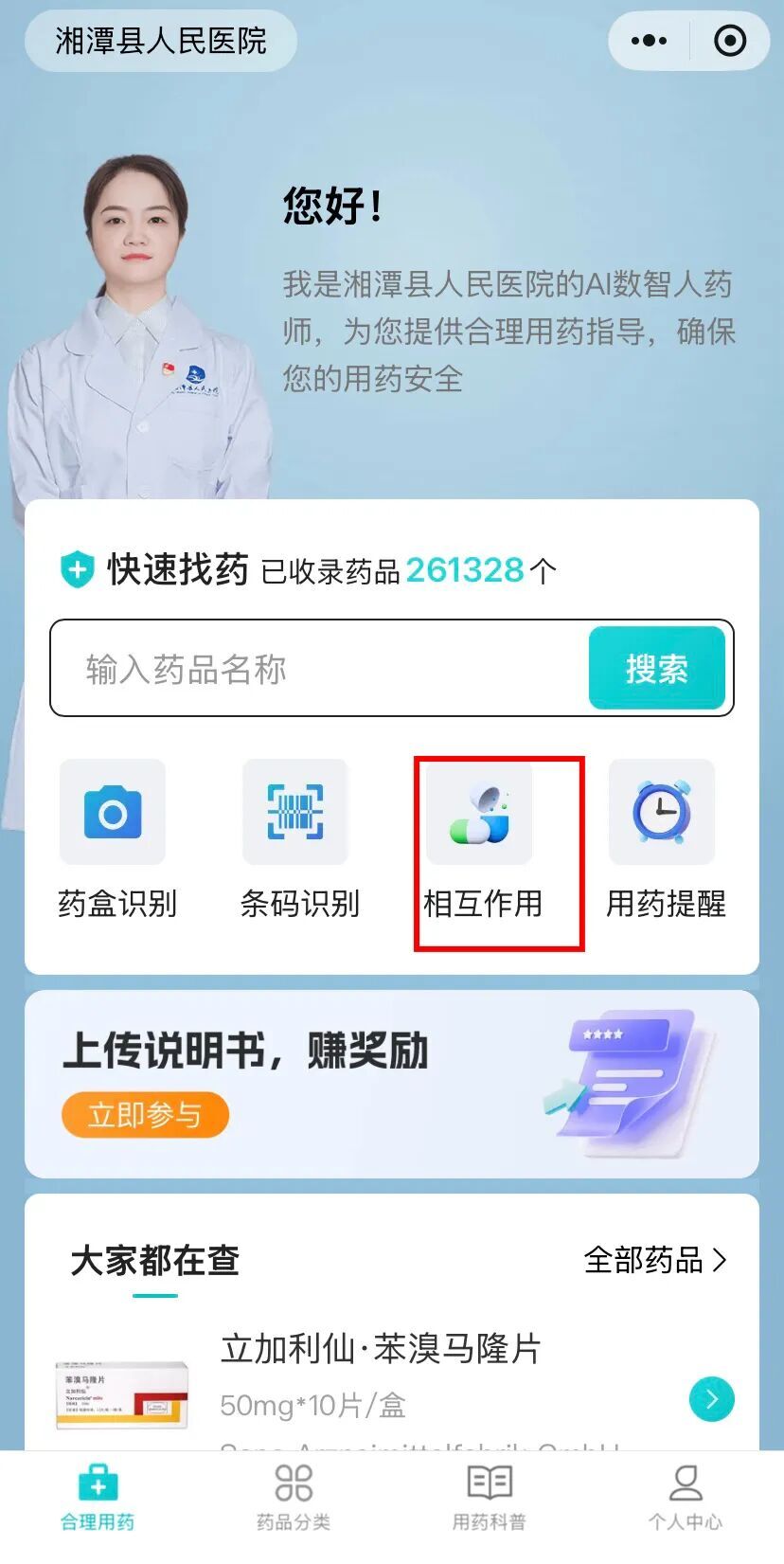Switch to the 个人中心 tab
This screenshot has height=1564, width=784.
point(685,1498)
